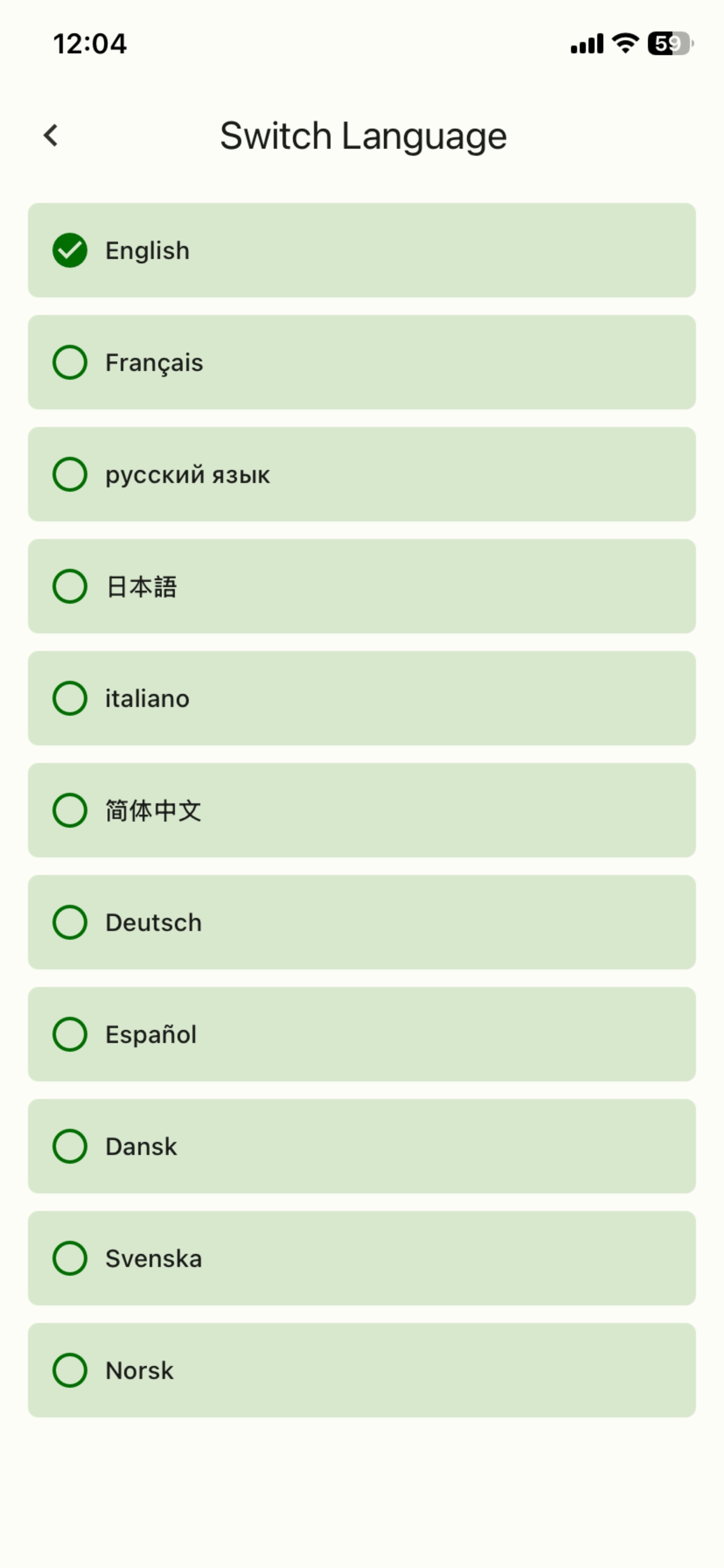Select the English language option

click(362, 250)
